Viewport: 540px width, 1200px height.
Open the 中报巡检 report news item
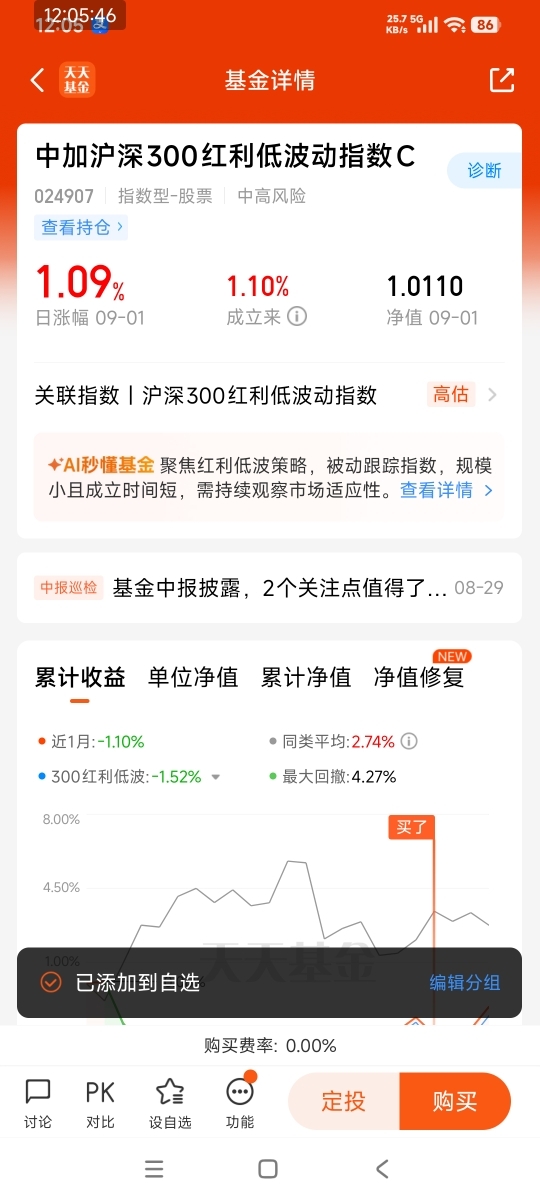point(269,587)
